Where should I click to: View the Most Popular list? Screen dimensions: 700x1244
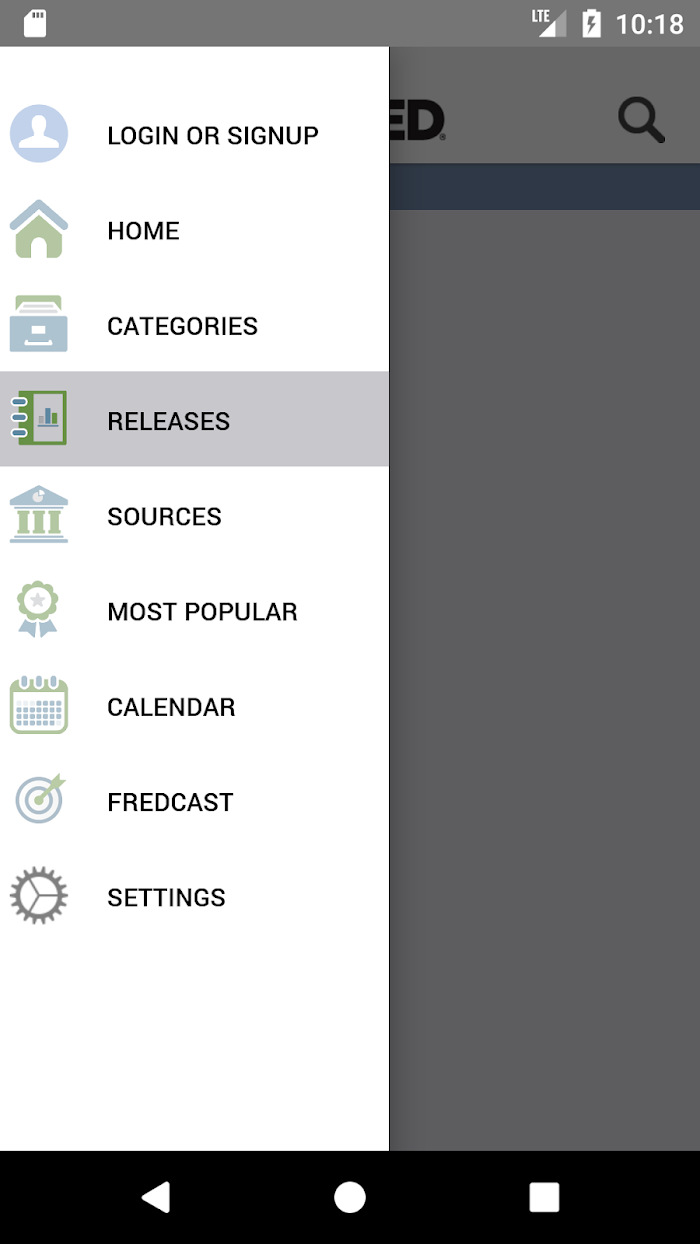pyautogui.click(x=194, y=611)
